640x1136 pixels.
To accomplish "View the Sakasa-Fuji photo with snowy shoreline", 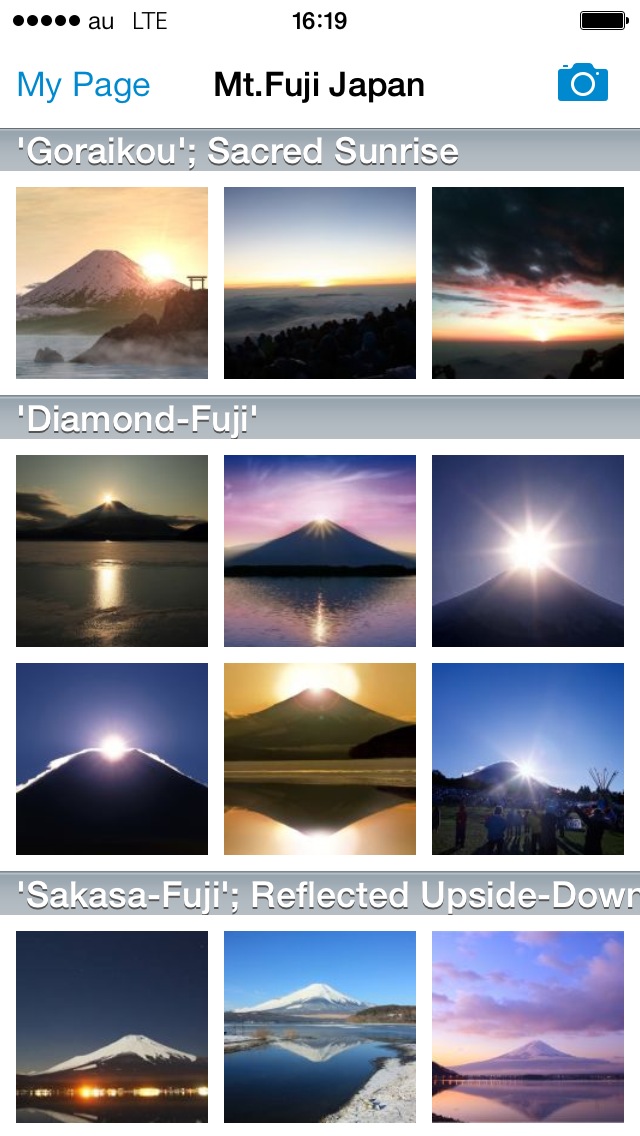I will (320, 1027).
